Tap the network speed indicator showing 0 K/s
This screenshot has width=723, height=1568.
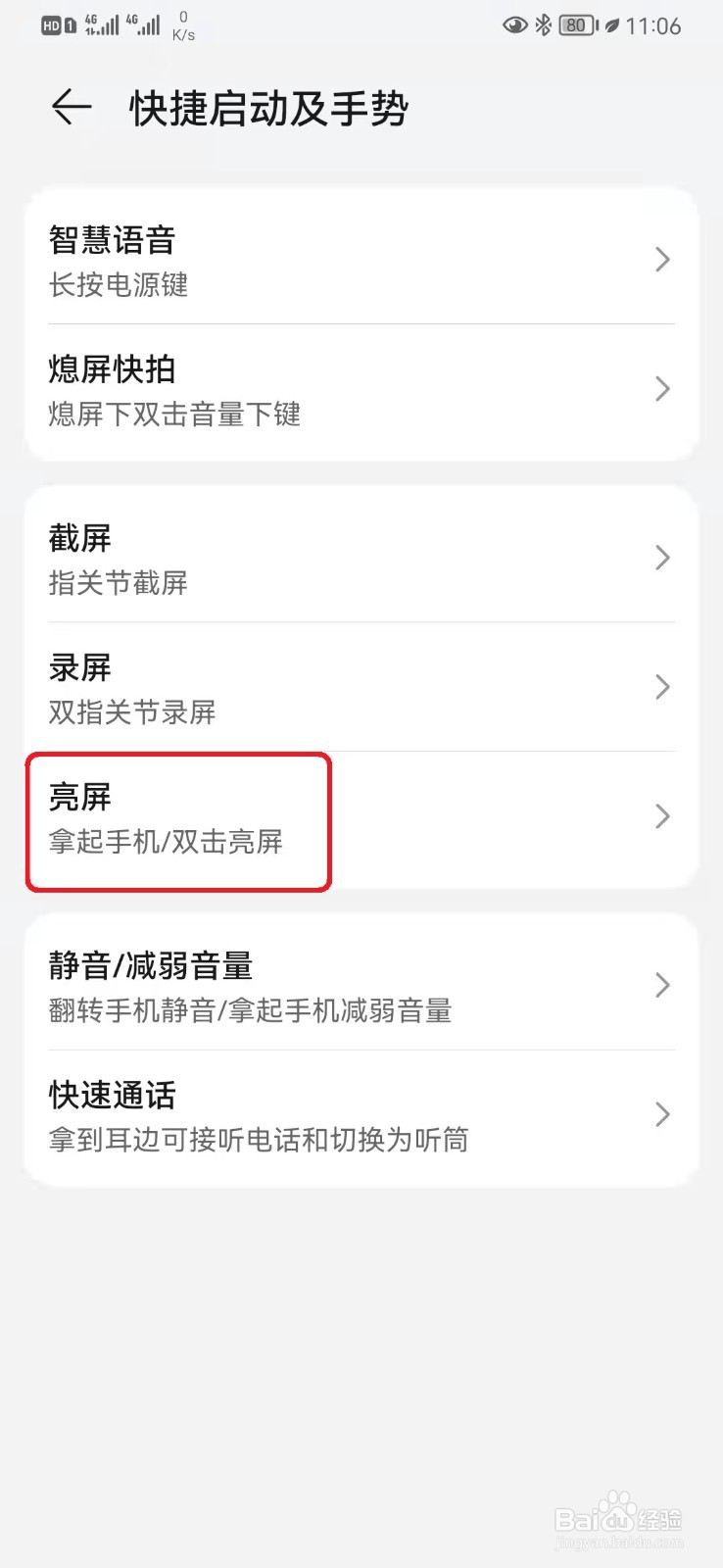pyautogui.click(x=182, y=24)
